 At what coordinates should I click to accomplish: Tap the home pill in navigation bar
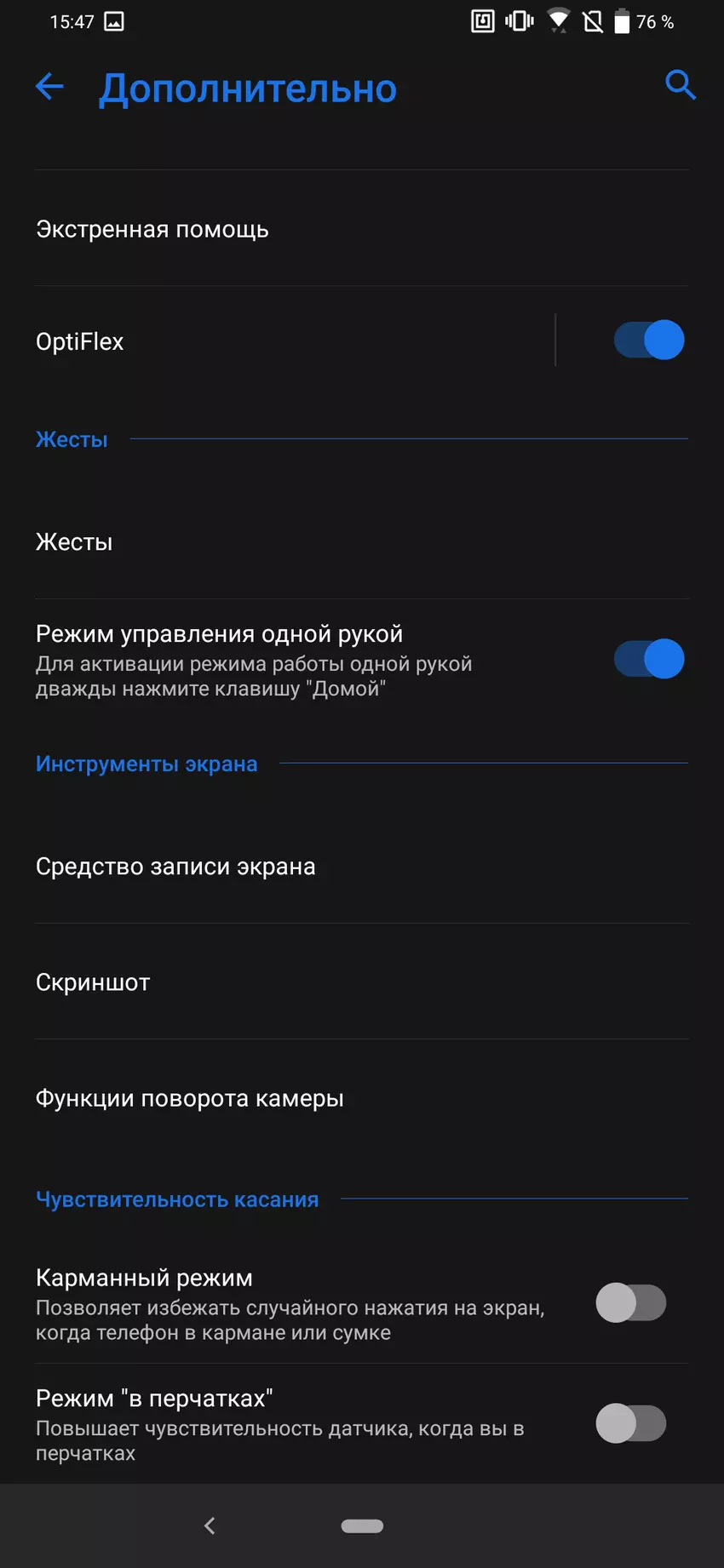pyautogui.click(x=362, y=1525)
